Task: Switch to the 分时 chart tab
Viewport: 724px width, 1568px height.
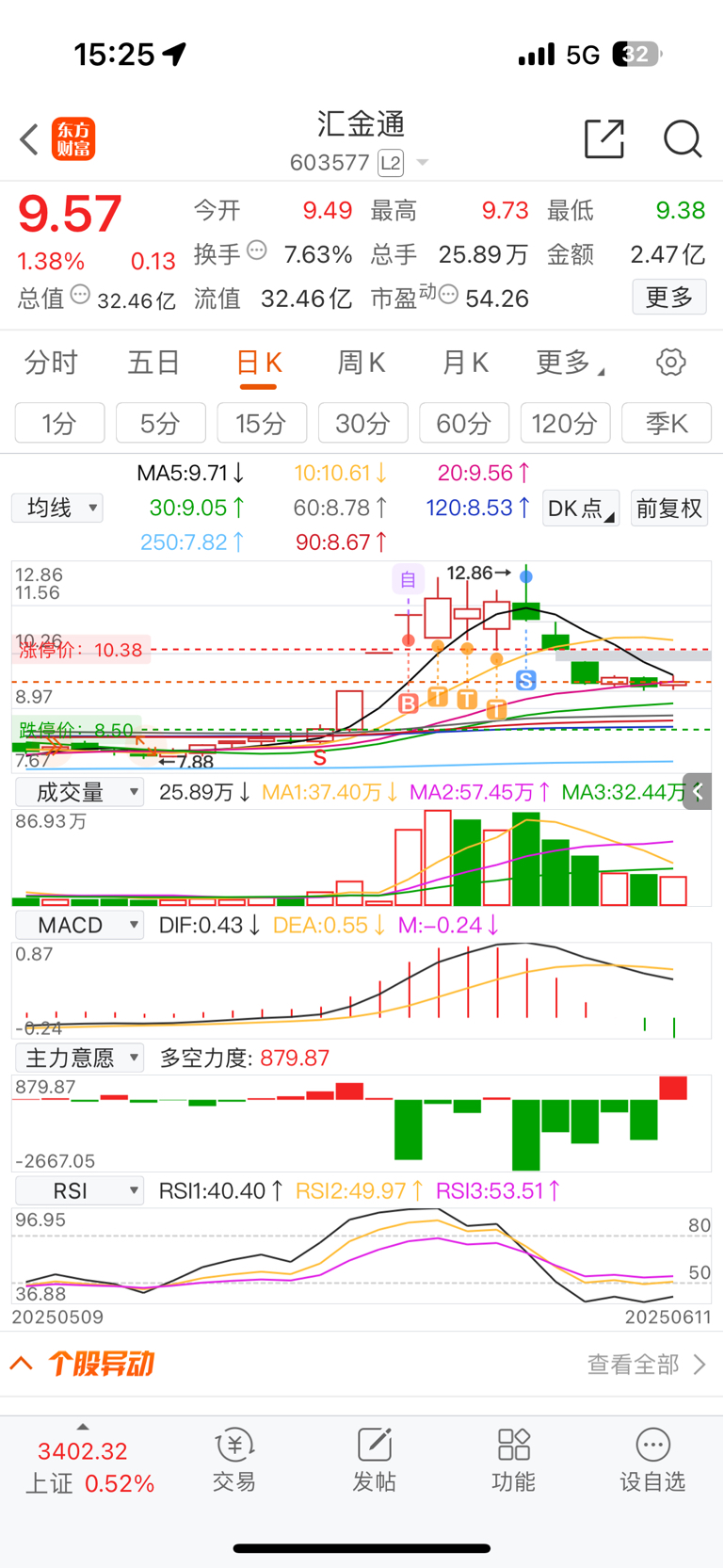Action: 51,363
